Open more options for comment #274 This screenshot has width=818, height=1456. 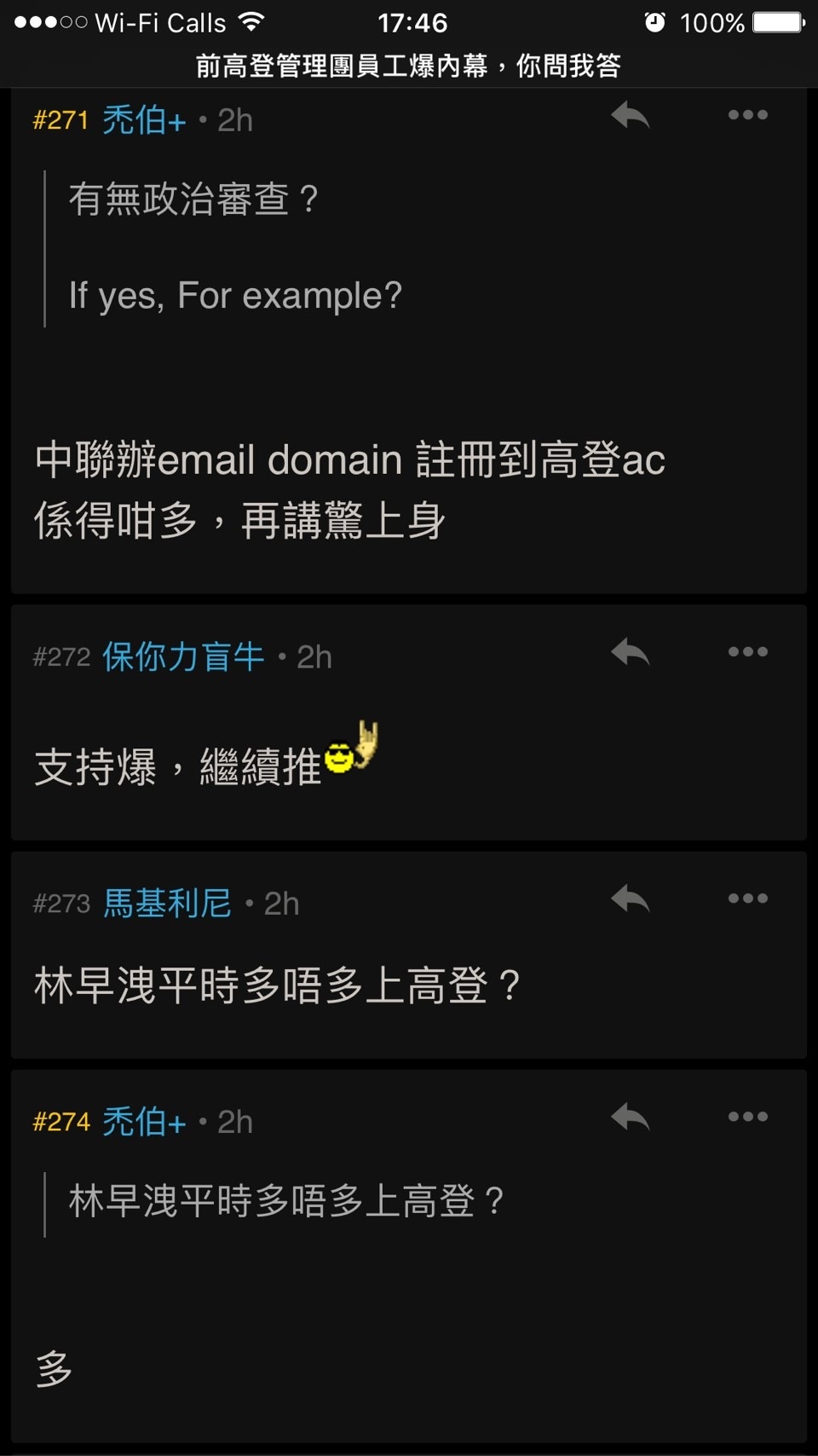[747, 1117]
